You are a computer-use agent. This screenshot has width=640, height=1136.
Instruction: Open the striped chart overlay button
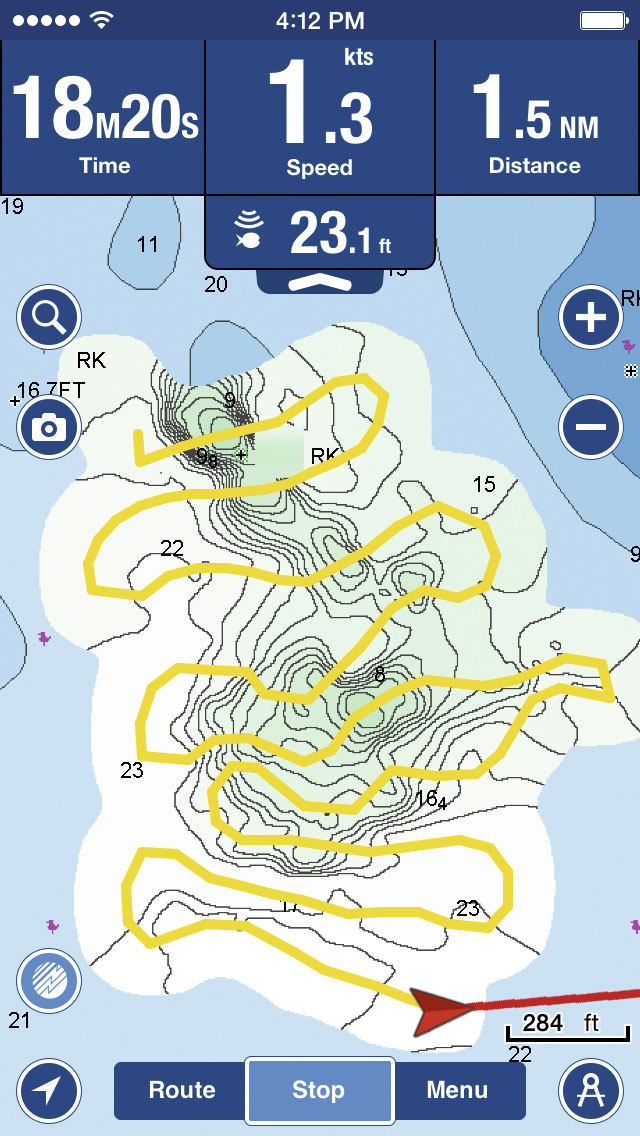49,980
